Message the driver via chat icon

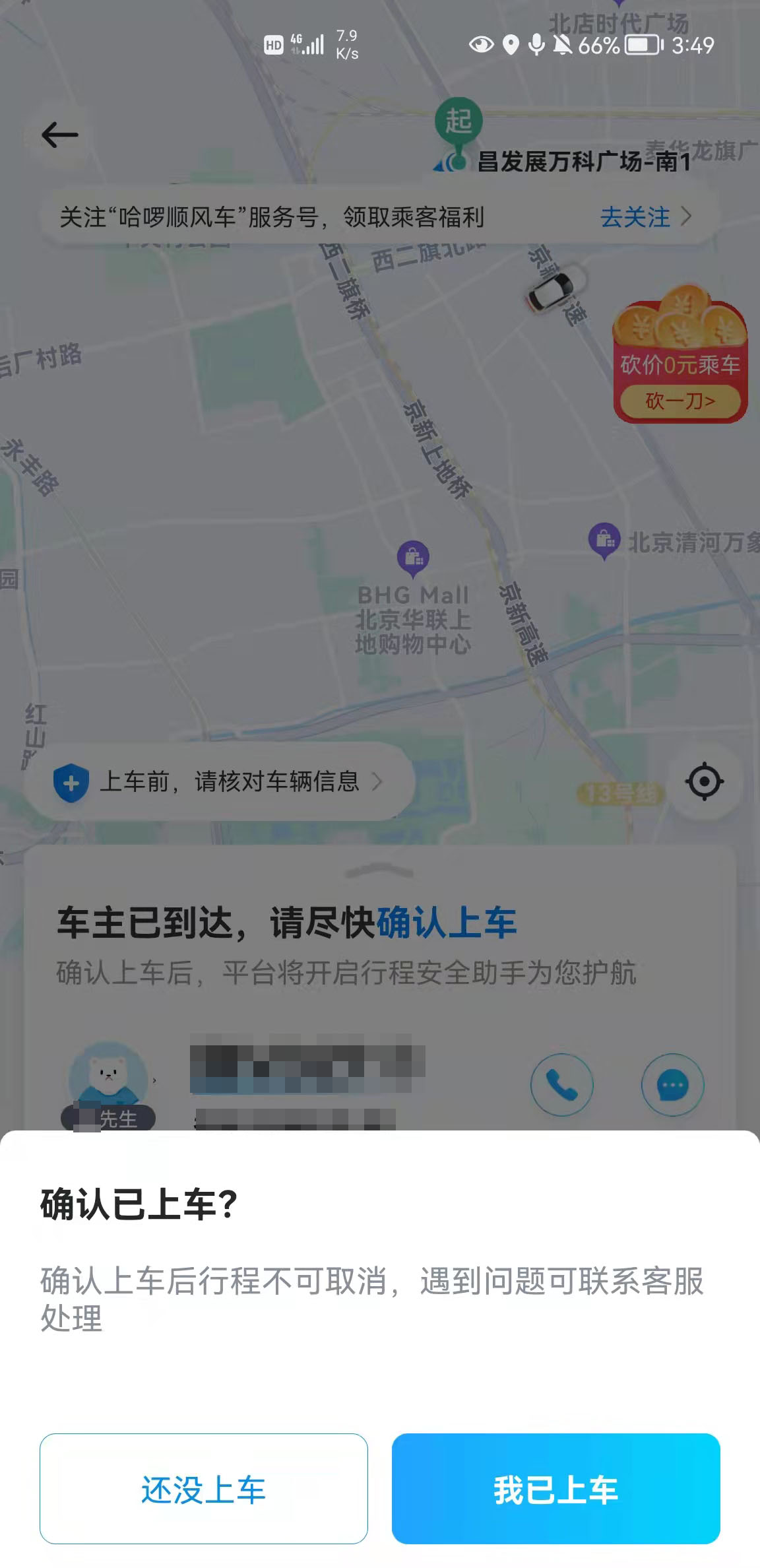click(x=672, y=1085)
